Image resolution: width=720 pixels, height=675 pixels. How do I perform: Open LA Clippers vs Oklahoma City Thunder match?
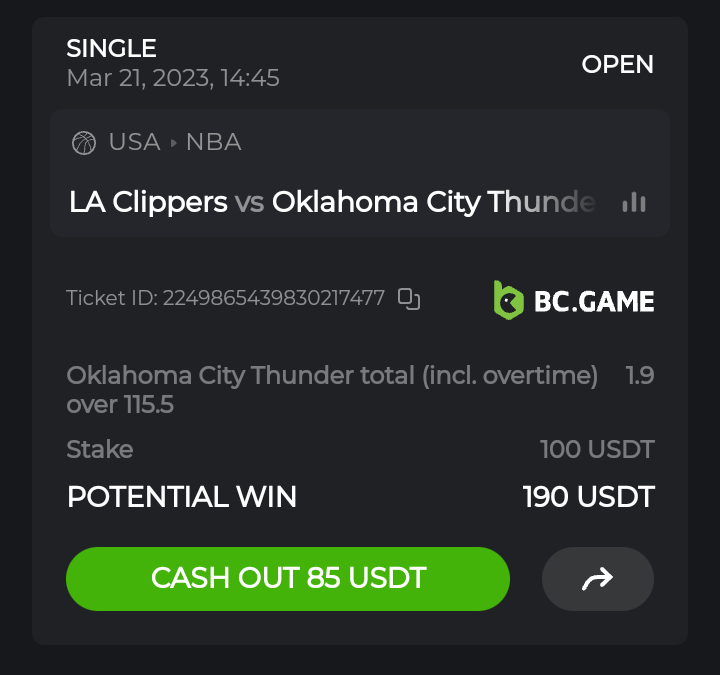pyautogui.click(x=332, y=202)
